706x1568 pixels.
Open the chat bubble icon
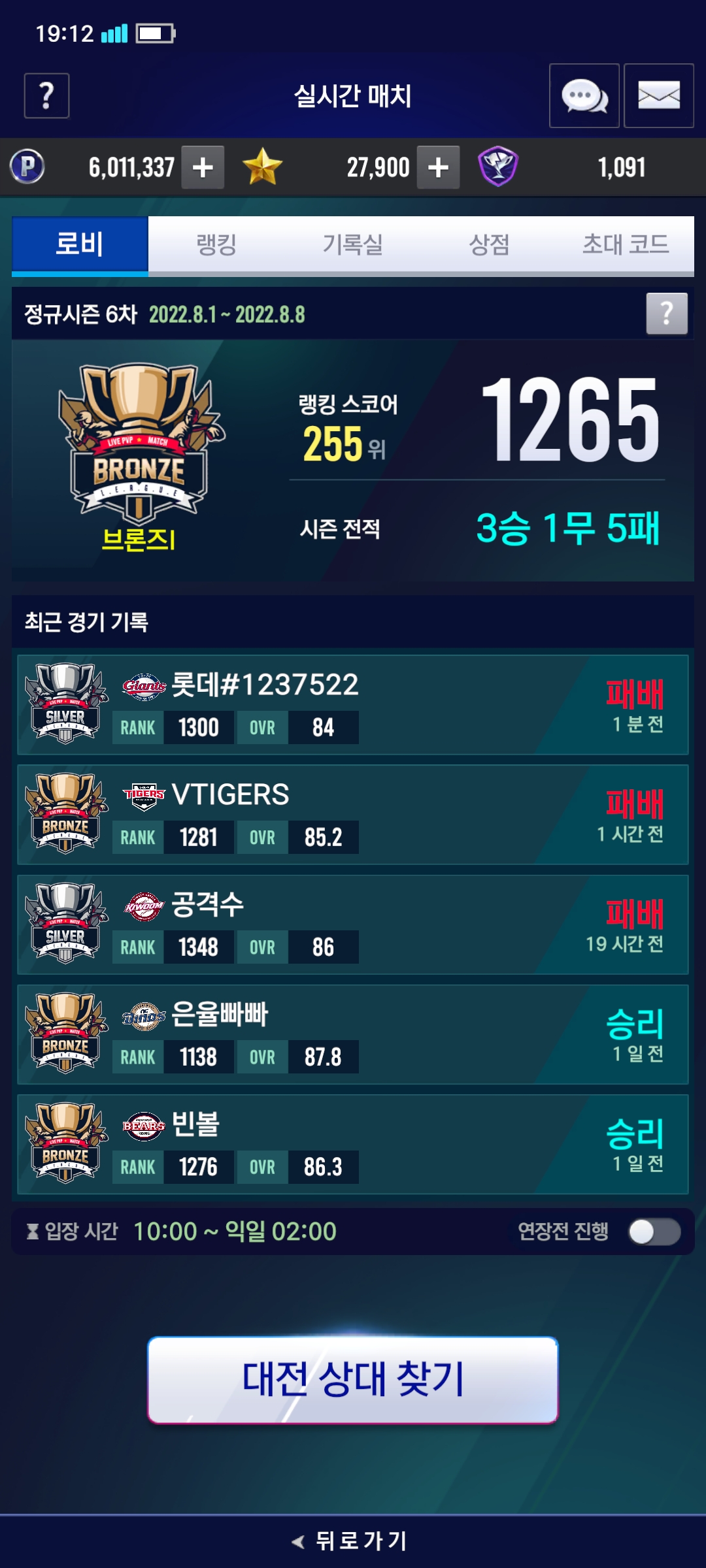(584, 96)
